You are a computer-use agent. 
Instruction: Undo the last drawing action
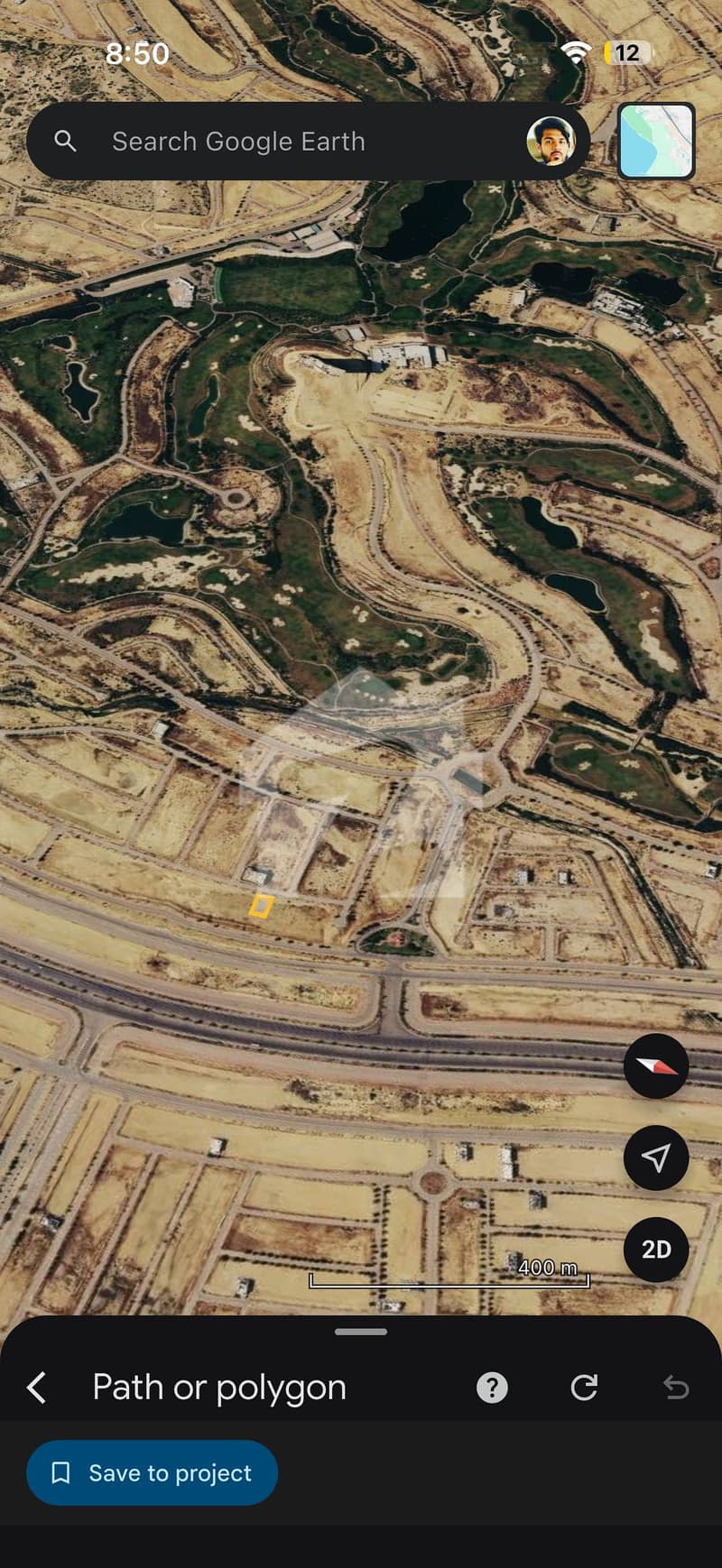(x=676, y=1388)
